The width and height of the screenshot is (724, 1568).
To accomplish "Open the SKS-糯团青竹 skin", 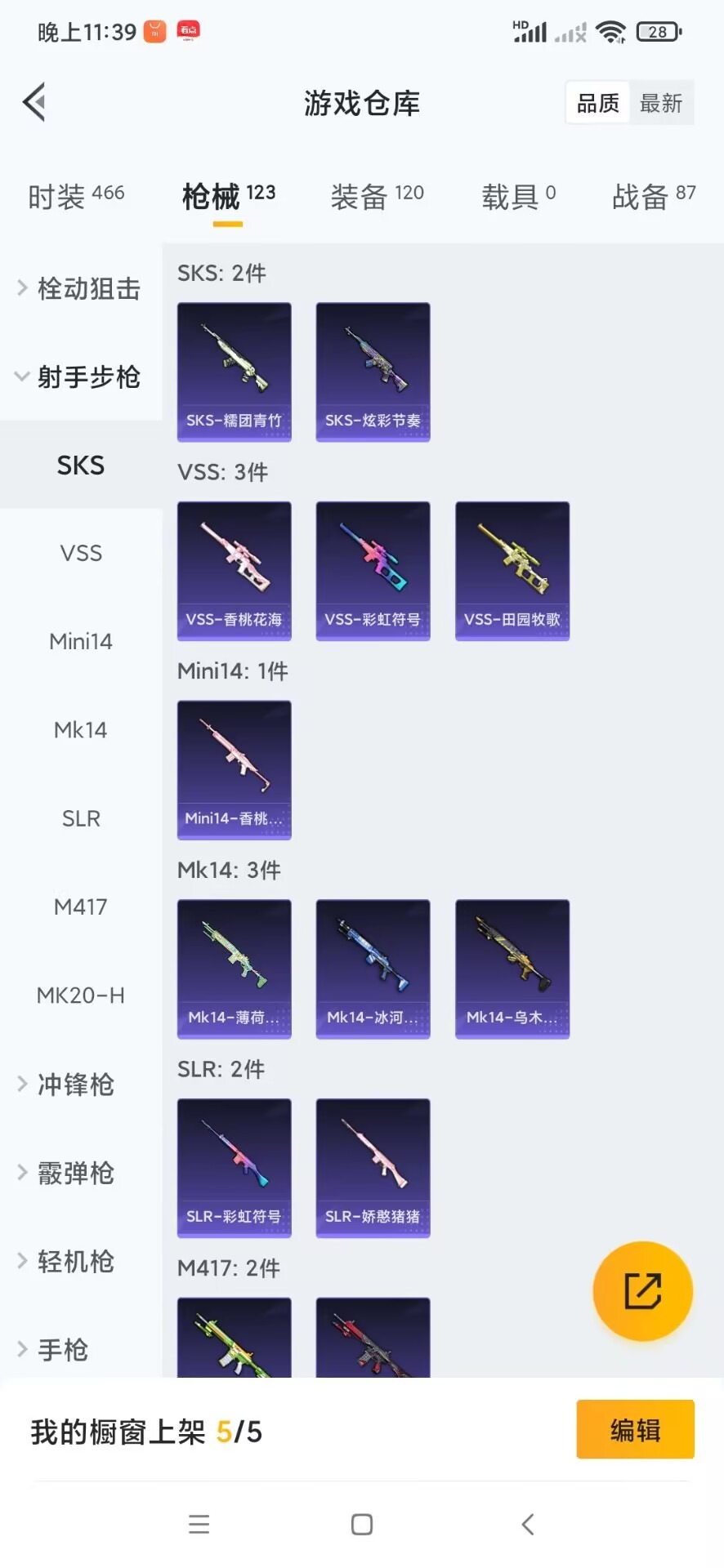I will [235, 372].
